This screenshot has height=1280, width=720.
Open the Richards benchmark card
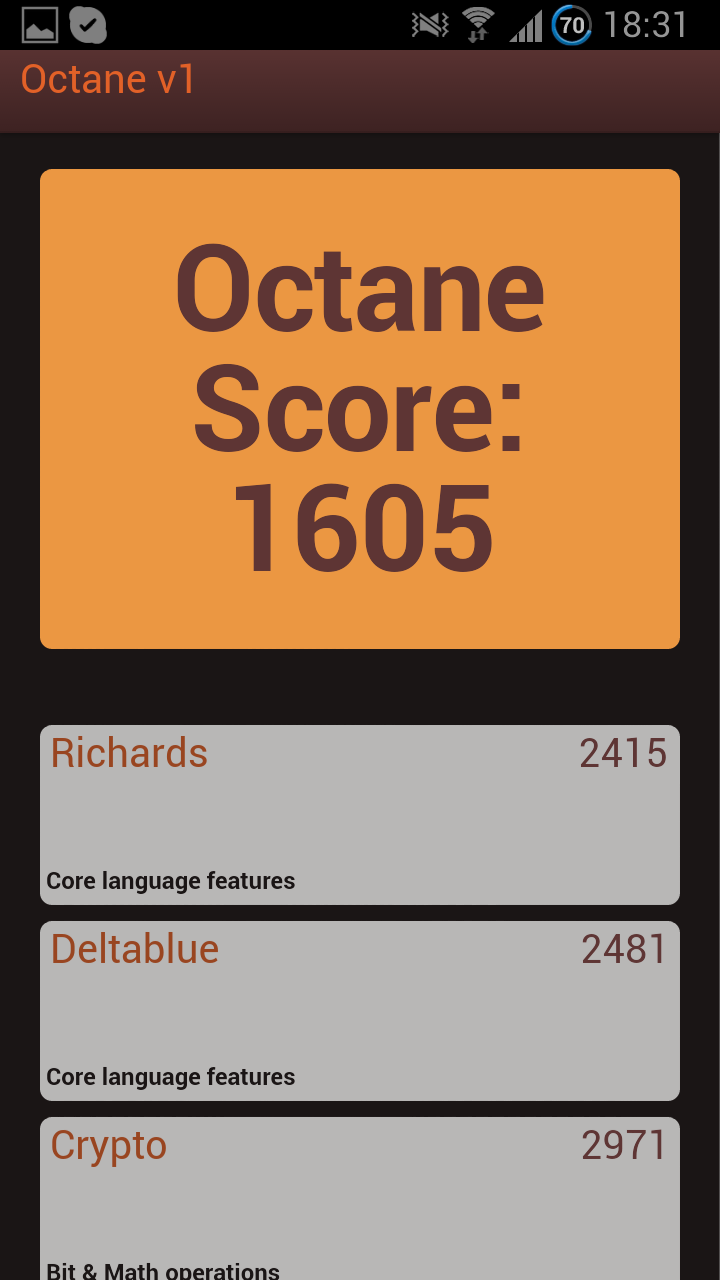(360, 815)
